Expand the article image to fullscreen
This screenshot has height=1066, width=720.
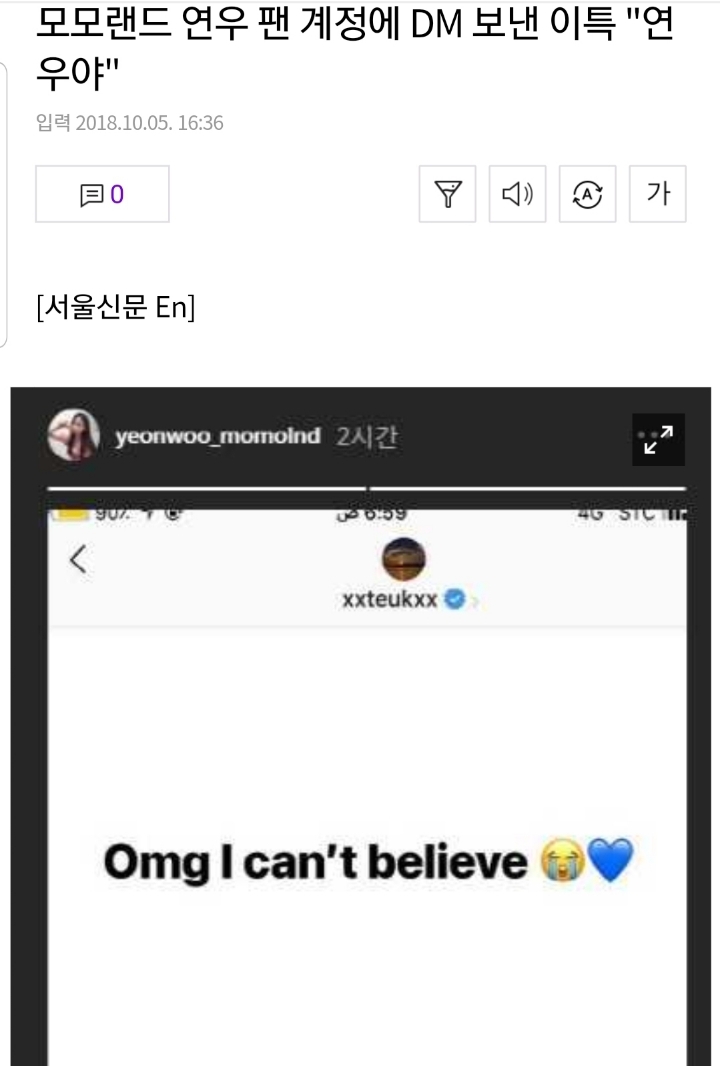pos(658,439)
